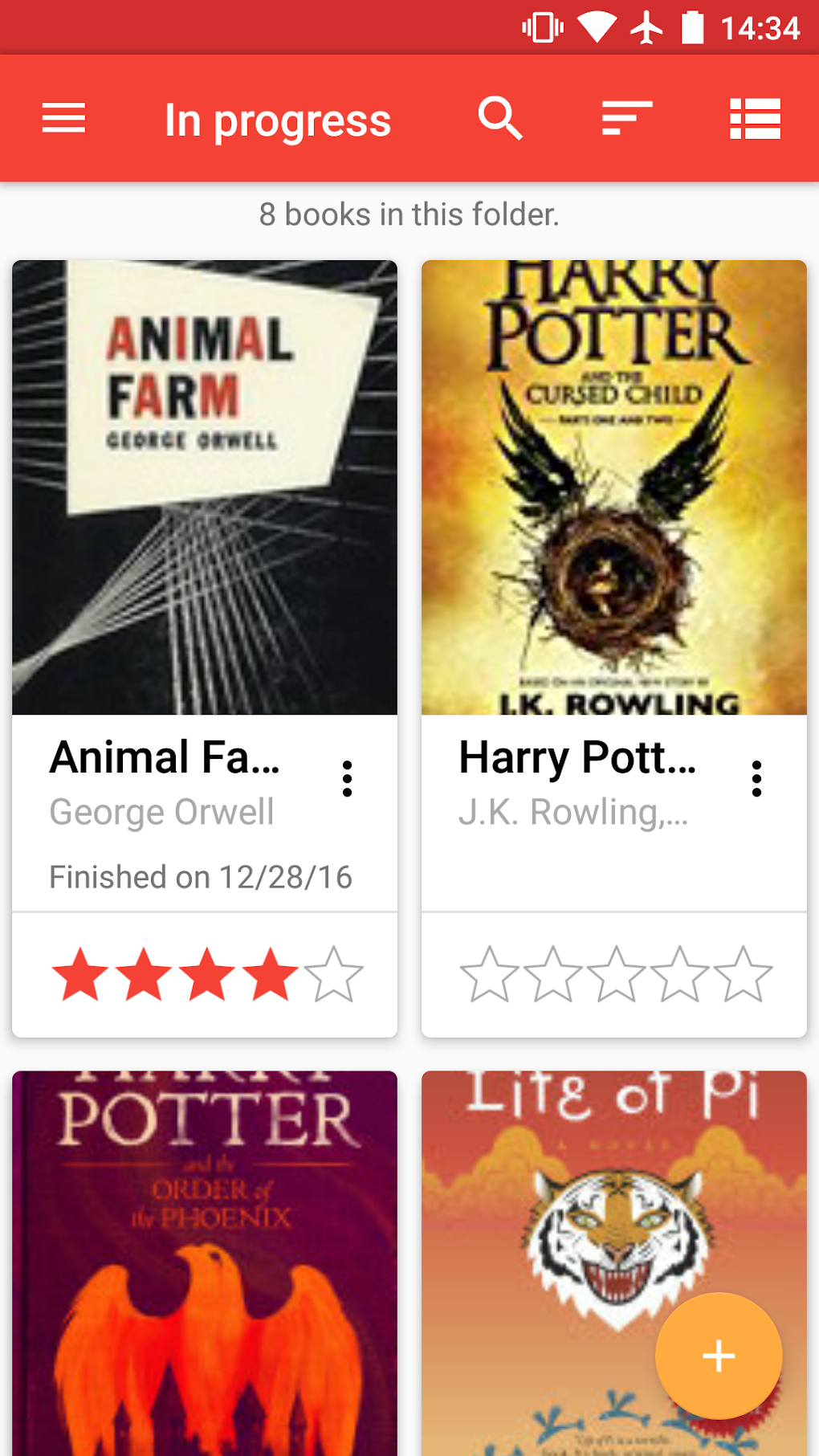The height and width of the screenshot is (1456, 819).
Task: Add a new book with plus button
Action: coord(719,1356)
